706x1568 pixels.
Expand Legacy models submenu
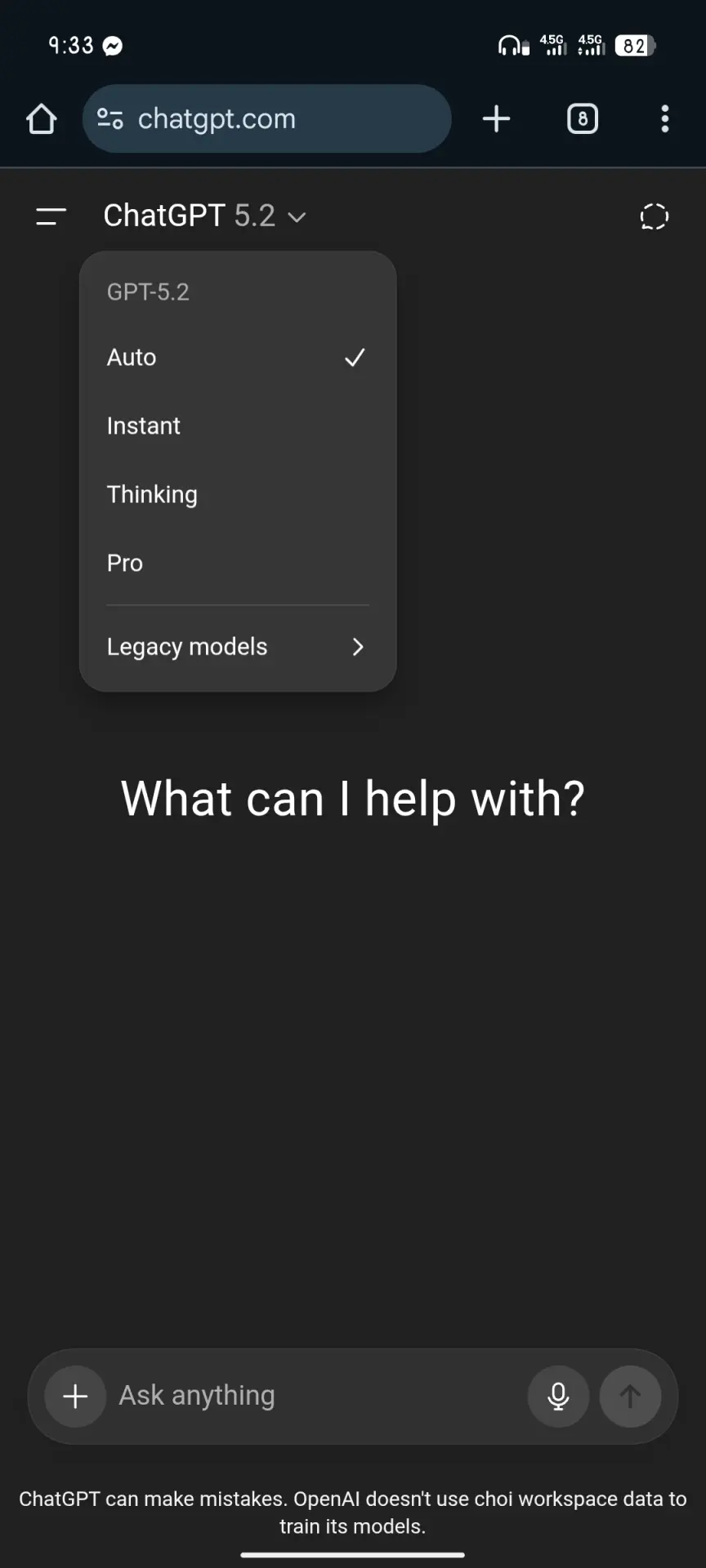(238, 647)
